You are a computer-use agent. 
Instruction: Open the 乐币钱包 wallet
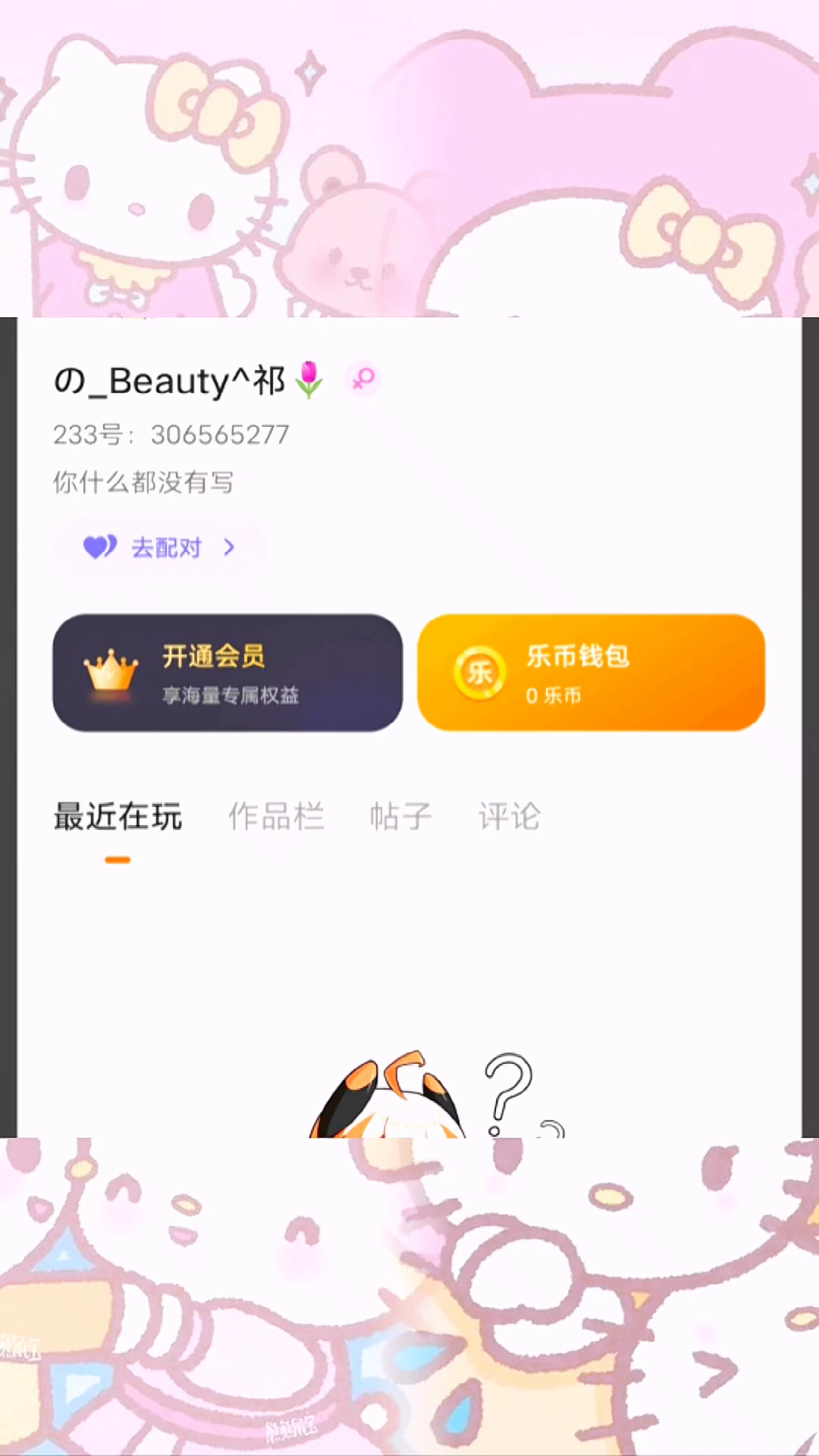coord(591,673)
